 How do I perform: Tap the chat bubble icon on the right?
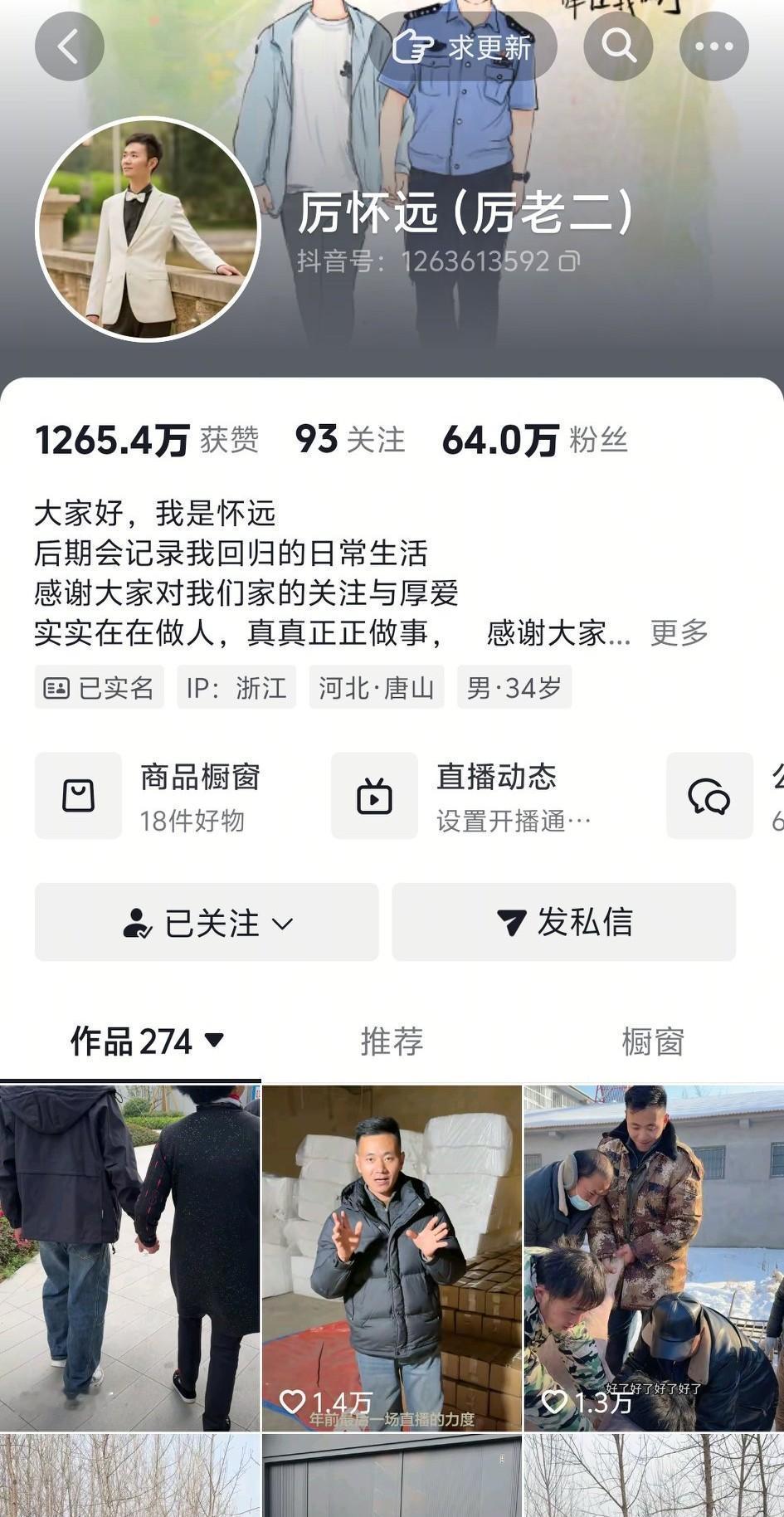[709, 795]
